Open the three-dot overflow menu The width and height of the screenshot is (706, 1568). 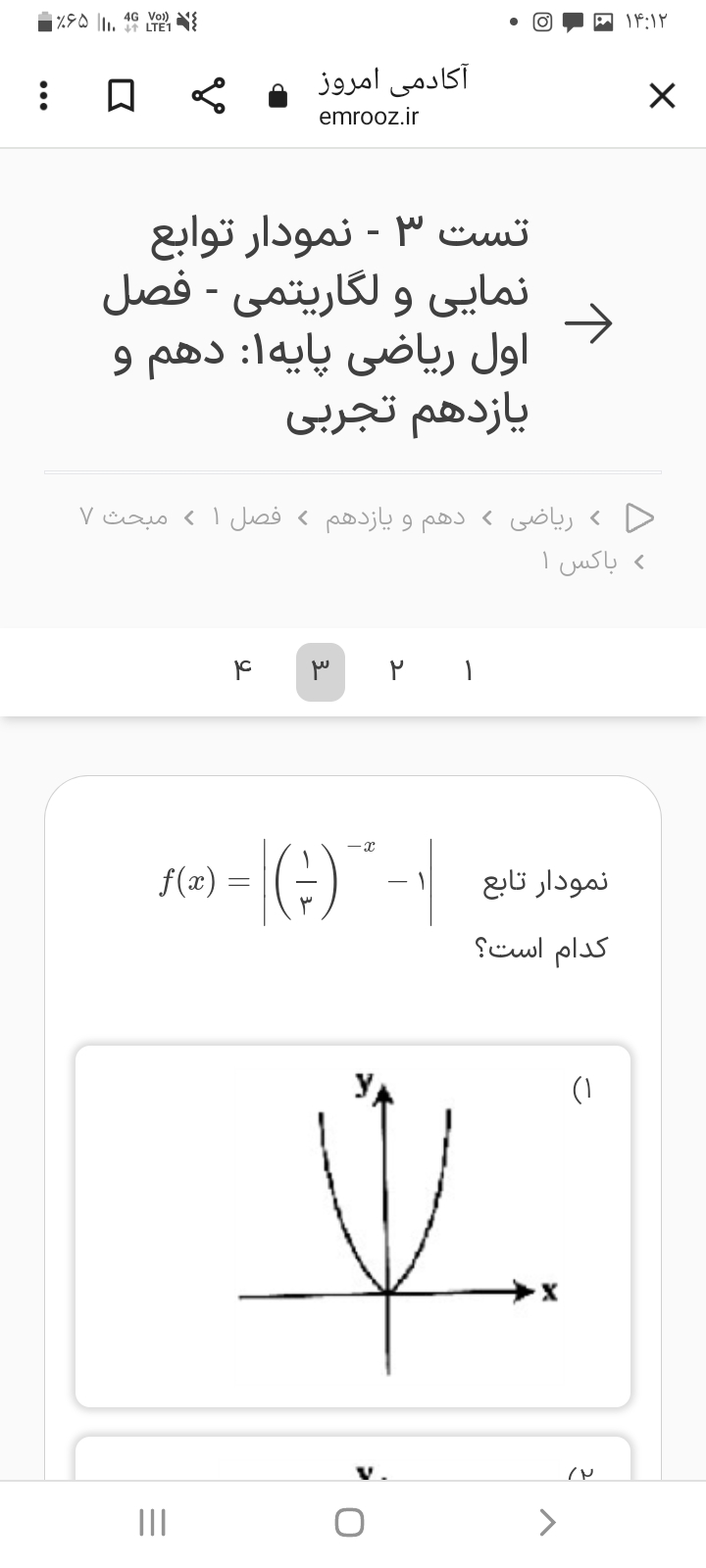pos(41,96)
